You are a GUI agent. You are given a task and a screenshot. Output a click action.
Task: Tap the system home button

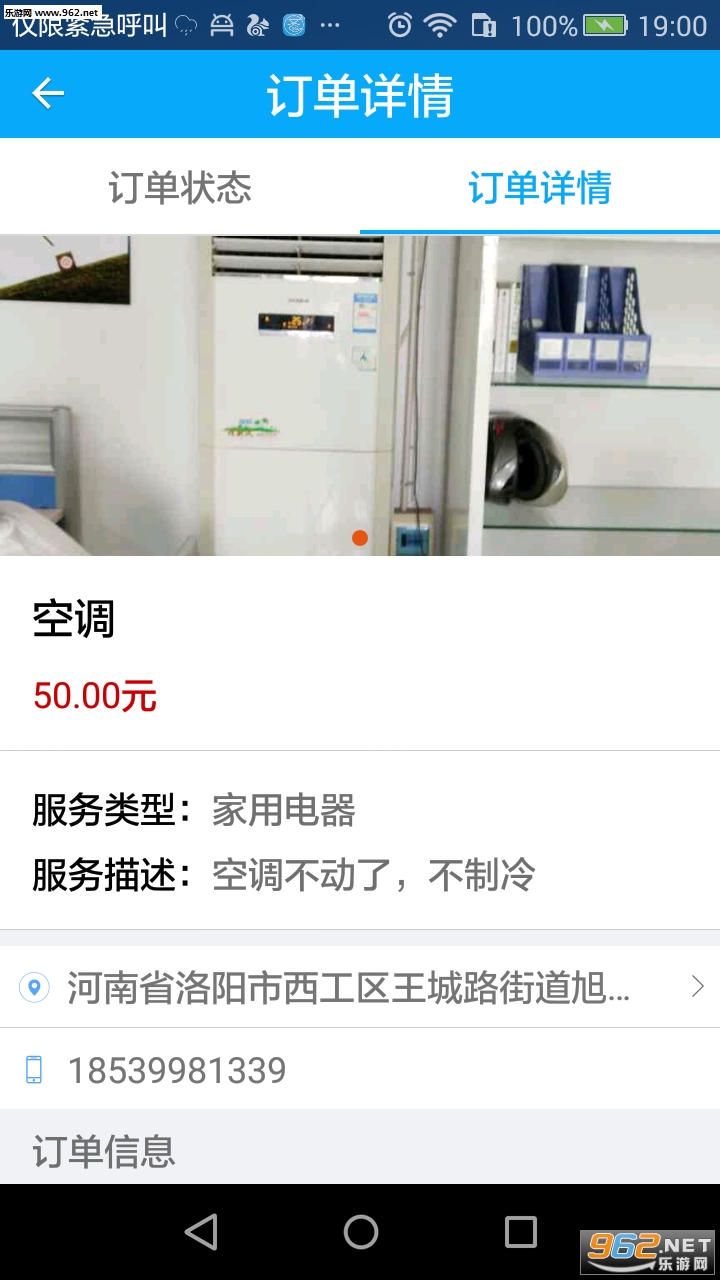(x=360, y=1232)
